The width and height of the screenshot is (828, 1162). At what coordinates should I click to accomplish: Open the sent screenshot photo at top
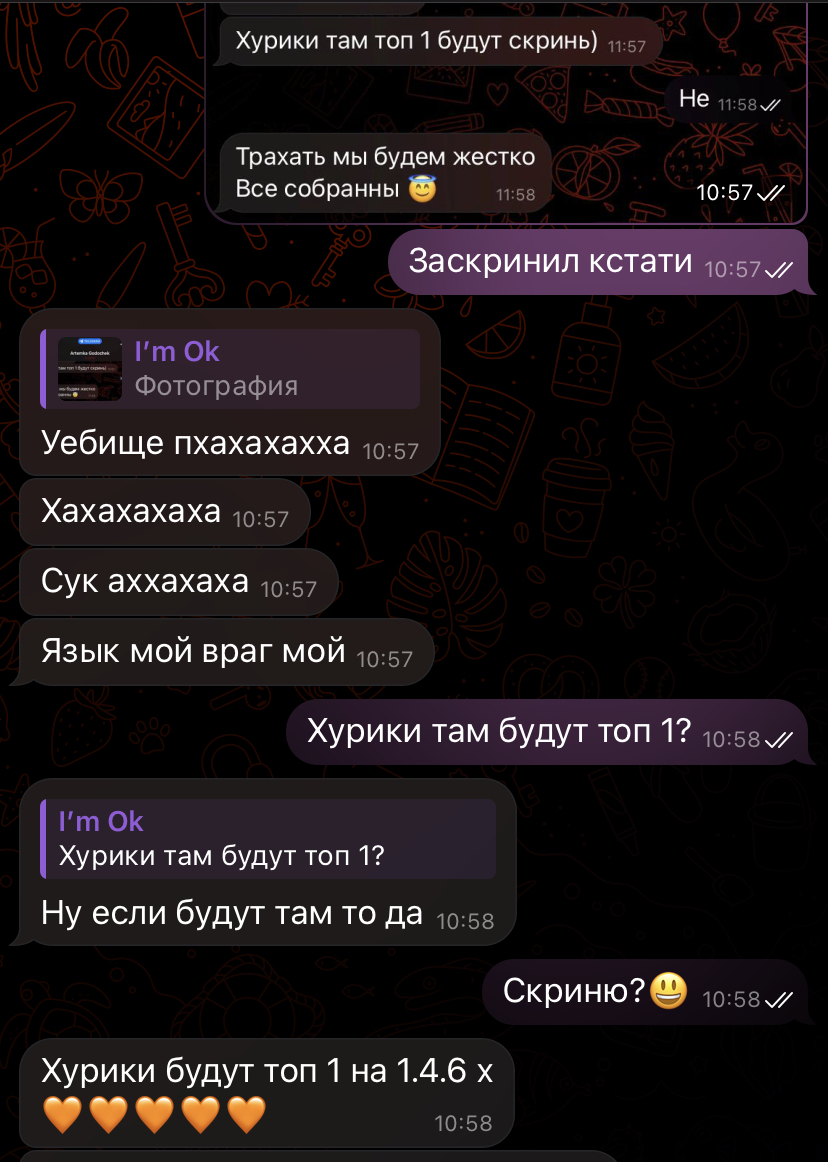(505, 110)
